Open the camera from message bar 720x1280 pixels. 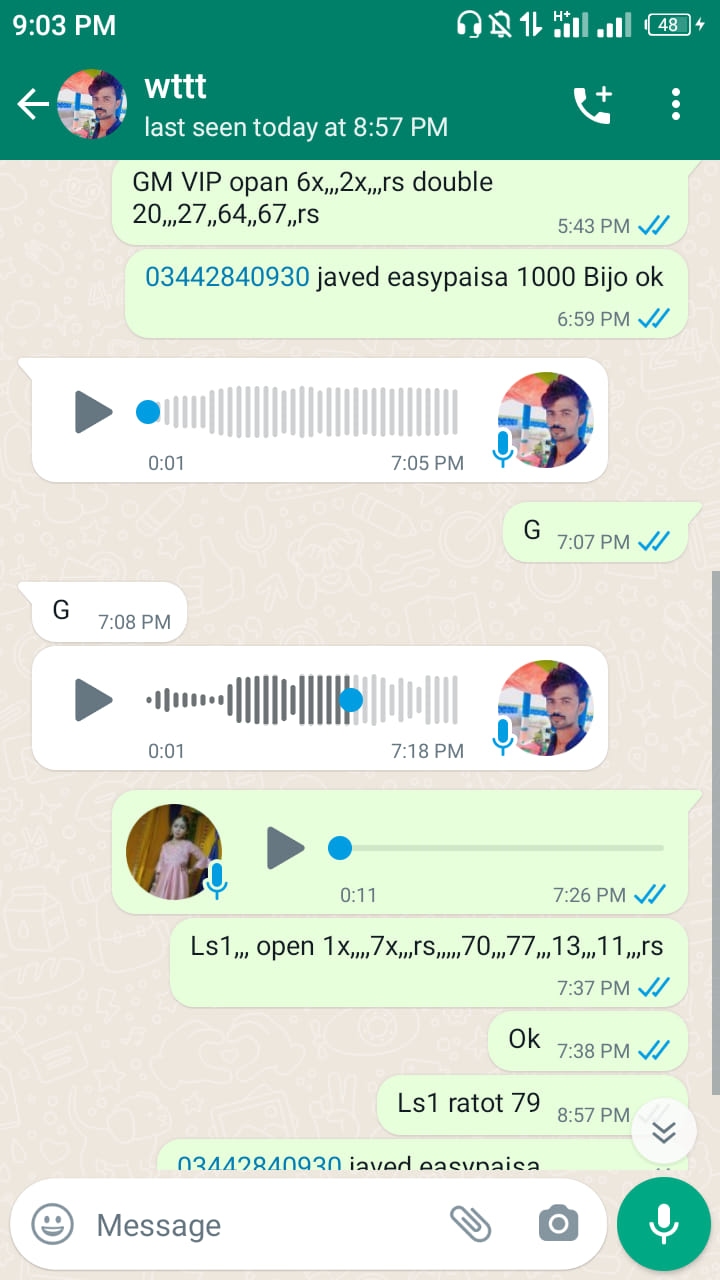click(x=558, y=1223)
